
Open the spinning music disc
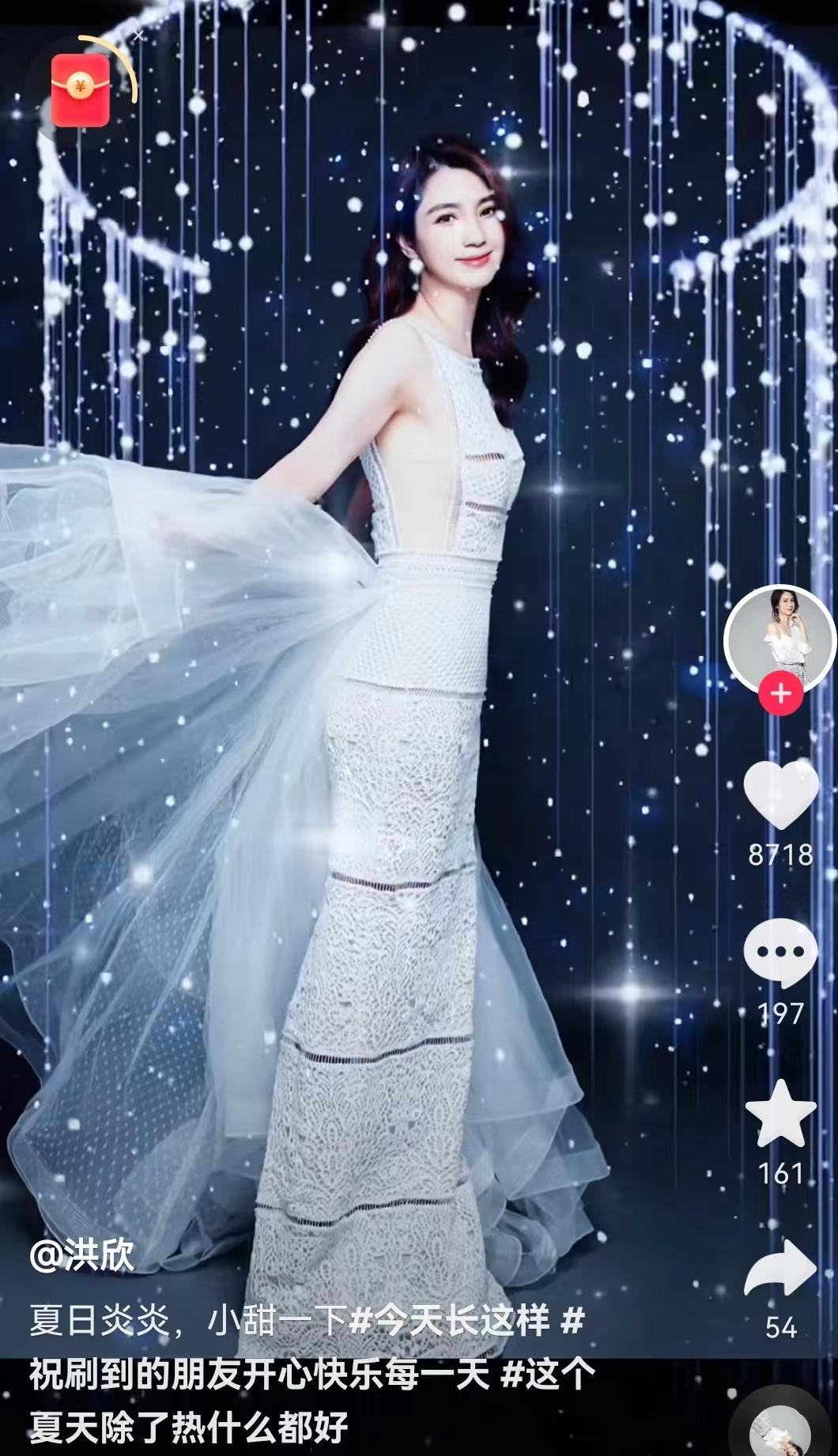coord(781,1429)
